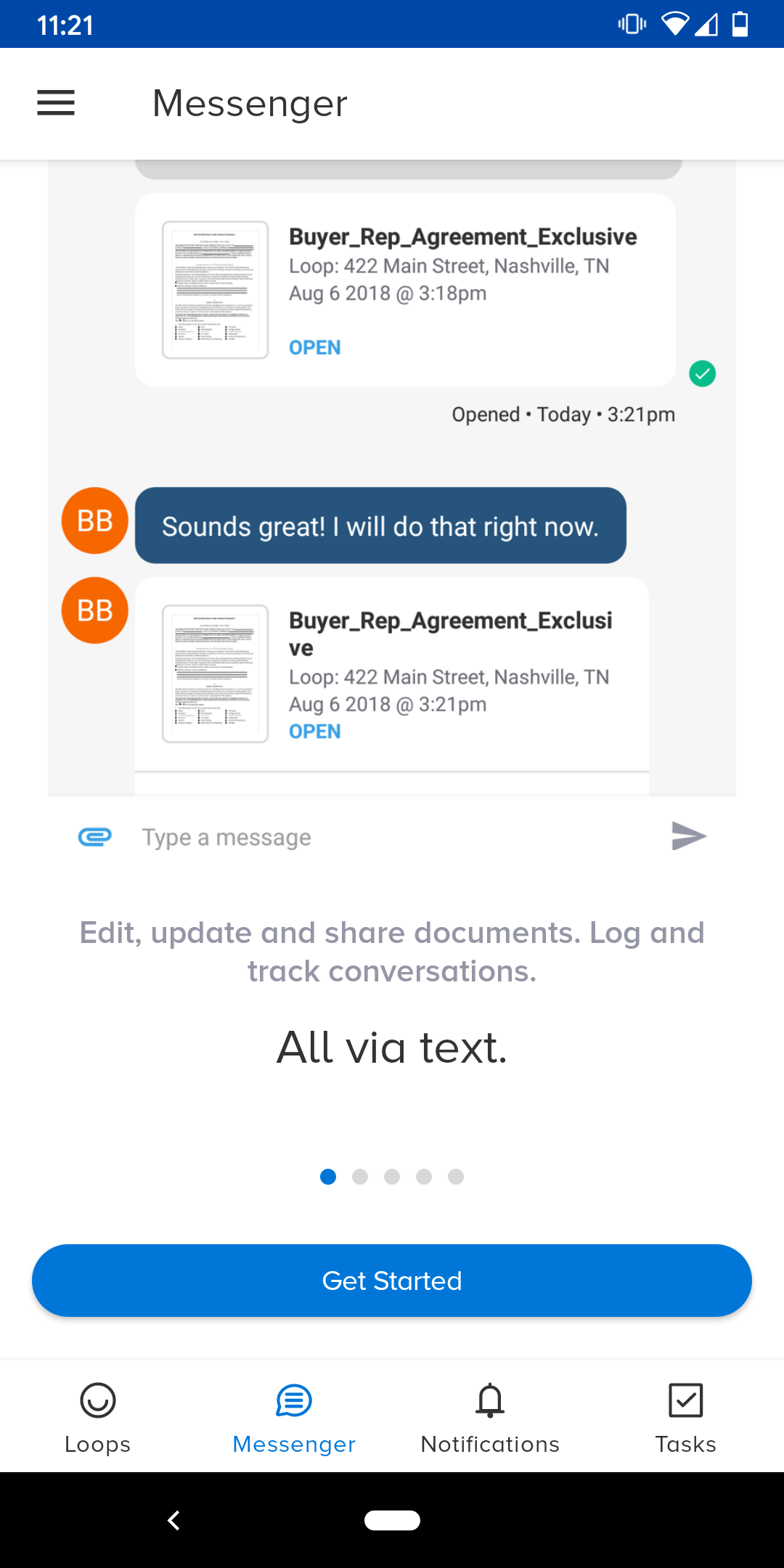The width and height of the screenshot is (784, 1568).
Task: Open the Buyer_Rep_Agreement sent at 3:21pm
Action: 314,732
